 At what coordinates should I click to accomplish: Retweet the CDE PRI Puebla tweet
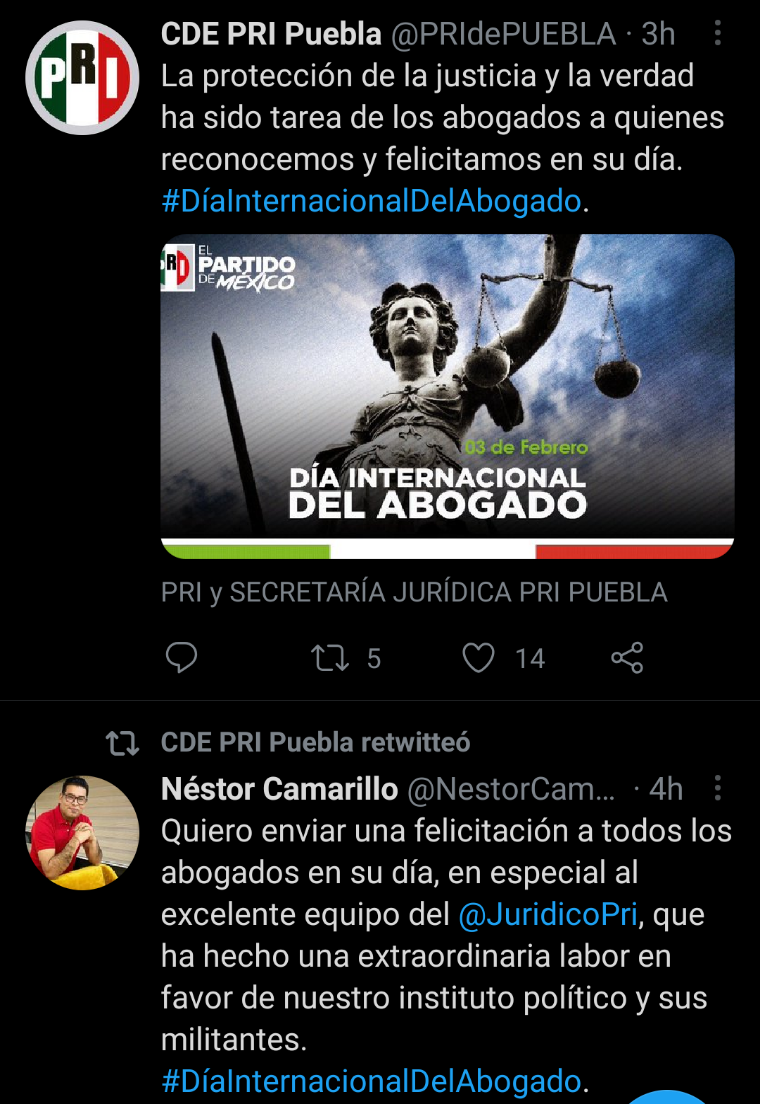click(327, 657)
